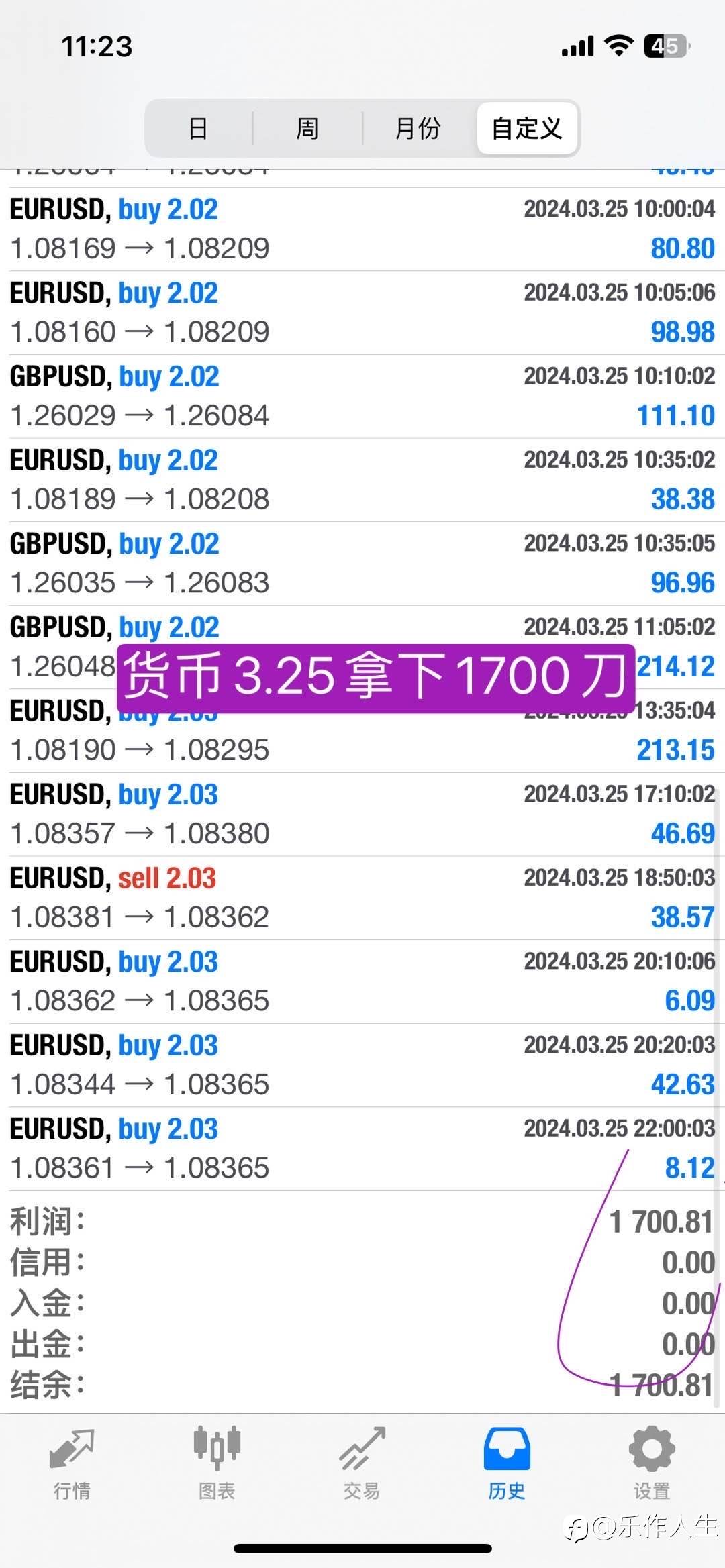Screen dimensions: 725x1568
Task: View EURUSD trade with profit 6.09
Action: click(362, 982)
